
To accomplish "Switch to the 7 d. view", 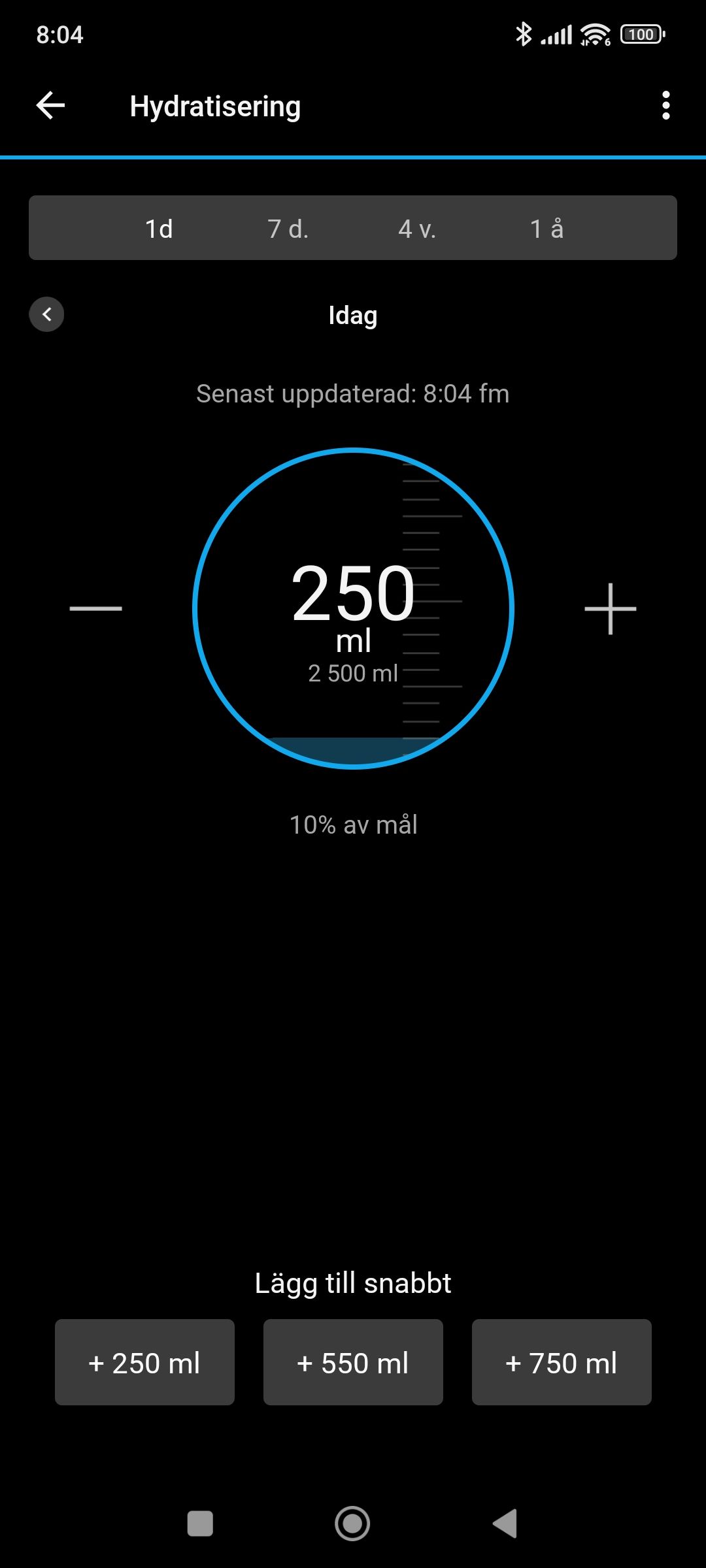I will tap(288, 229).
